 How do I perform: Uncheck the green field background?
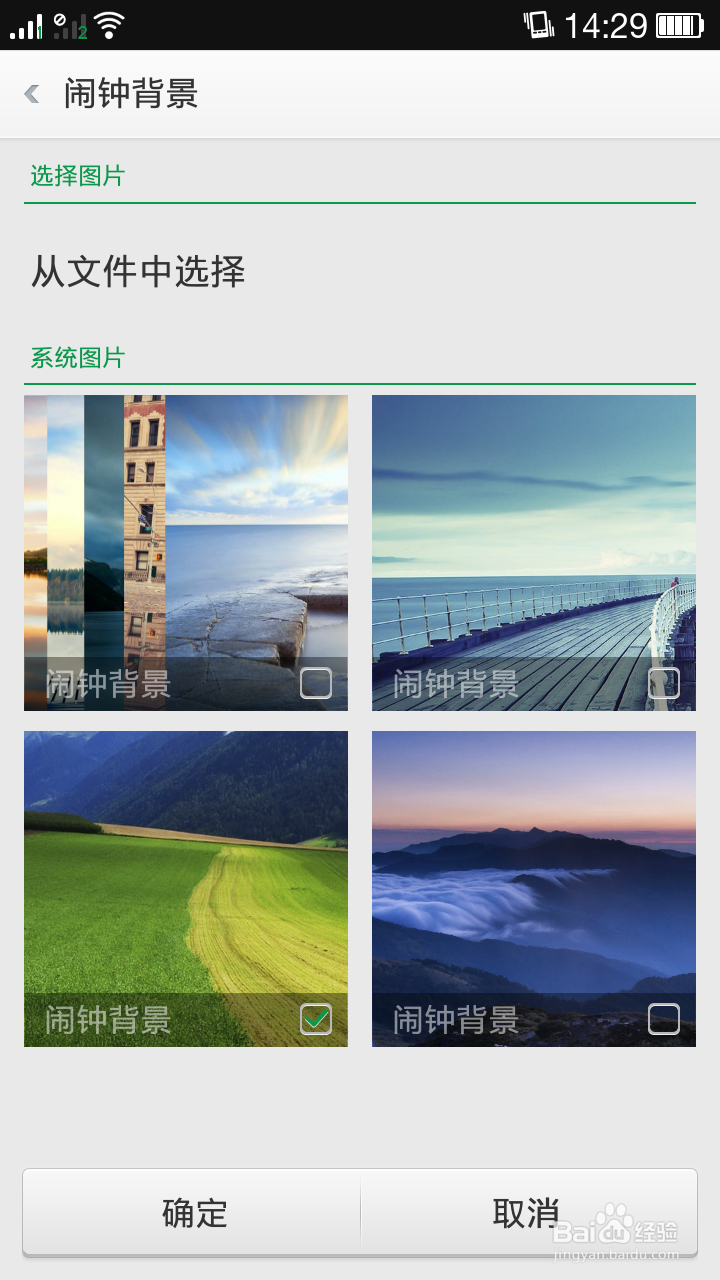pos(316,1019)
